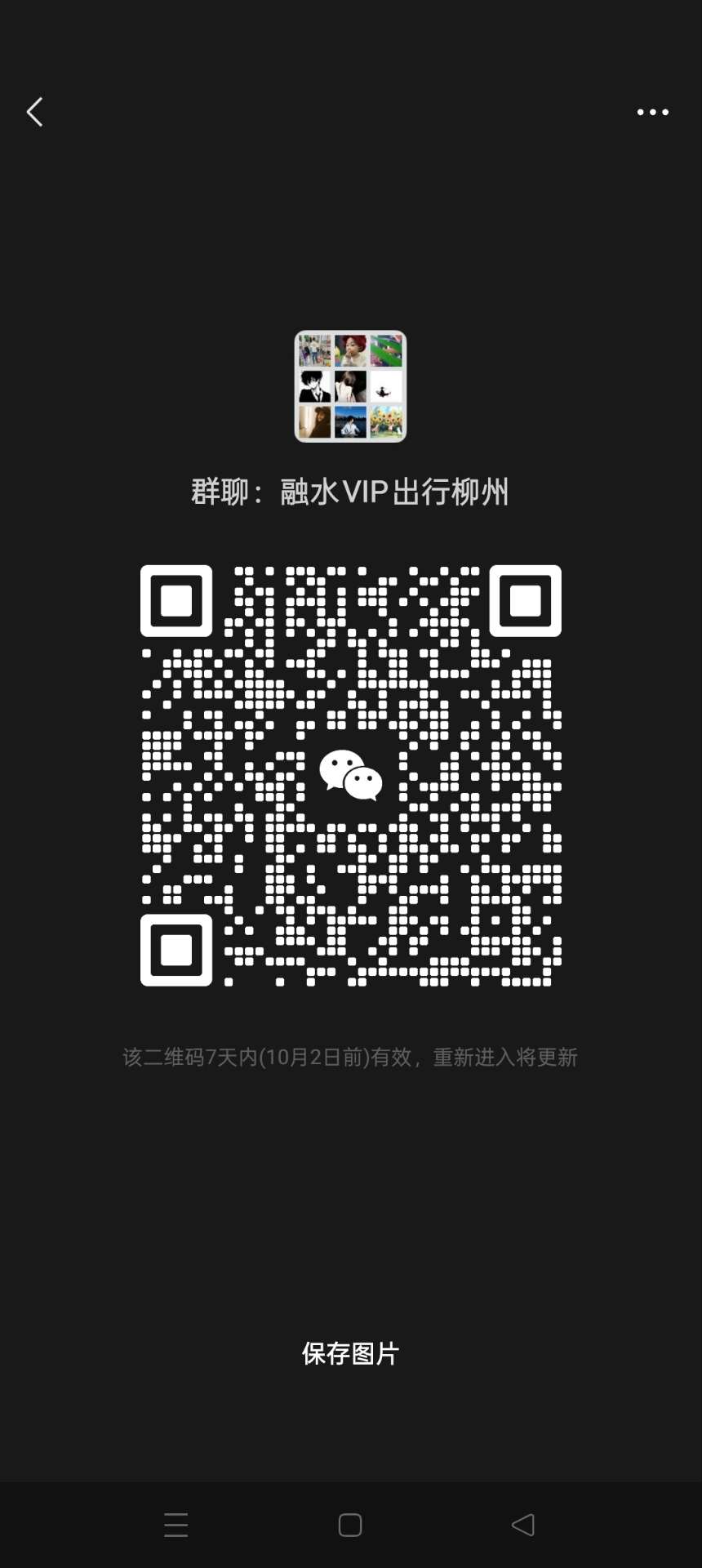
Task: Tap 保存图片 to save the image
Action: point(350,1353)
